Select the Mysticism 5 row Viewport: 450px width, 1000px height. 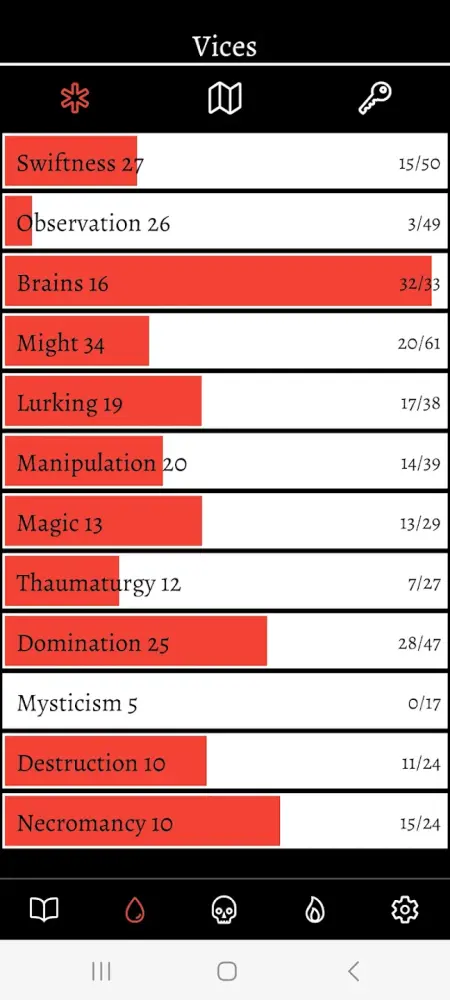(225, 701)
